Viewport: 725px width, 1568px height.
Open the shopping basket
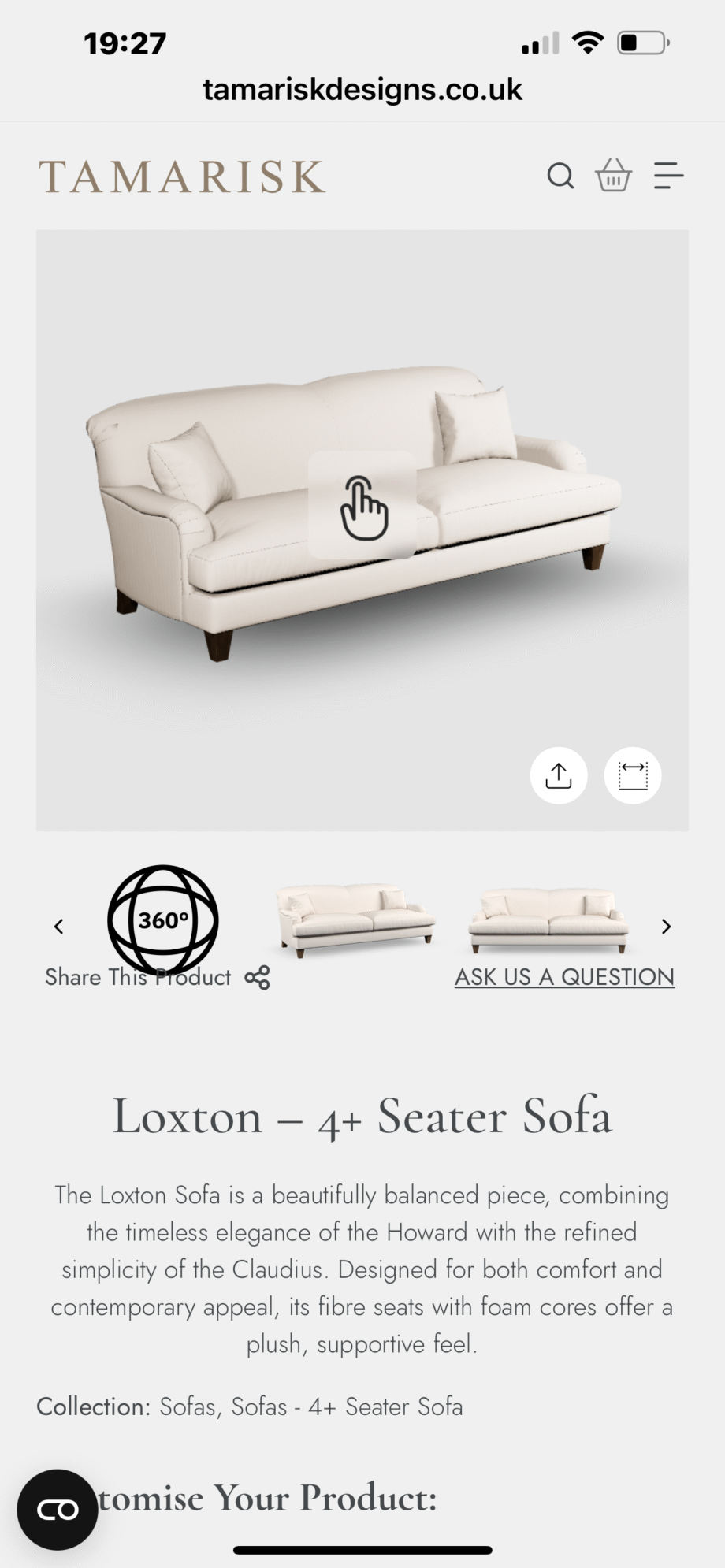click(613, 175)
